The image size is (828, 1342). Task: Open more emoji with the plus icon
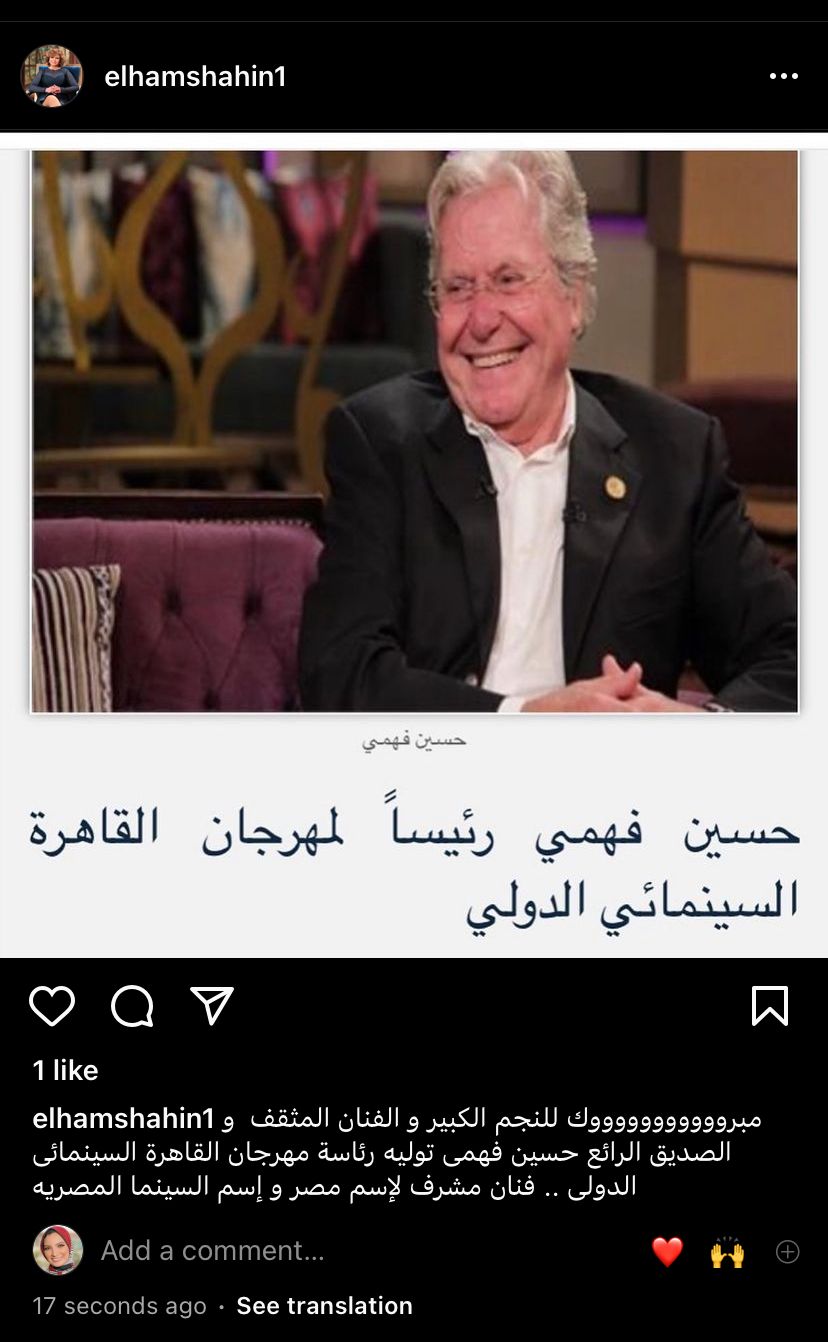point(788,1251)
